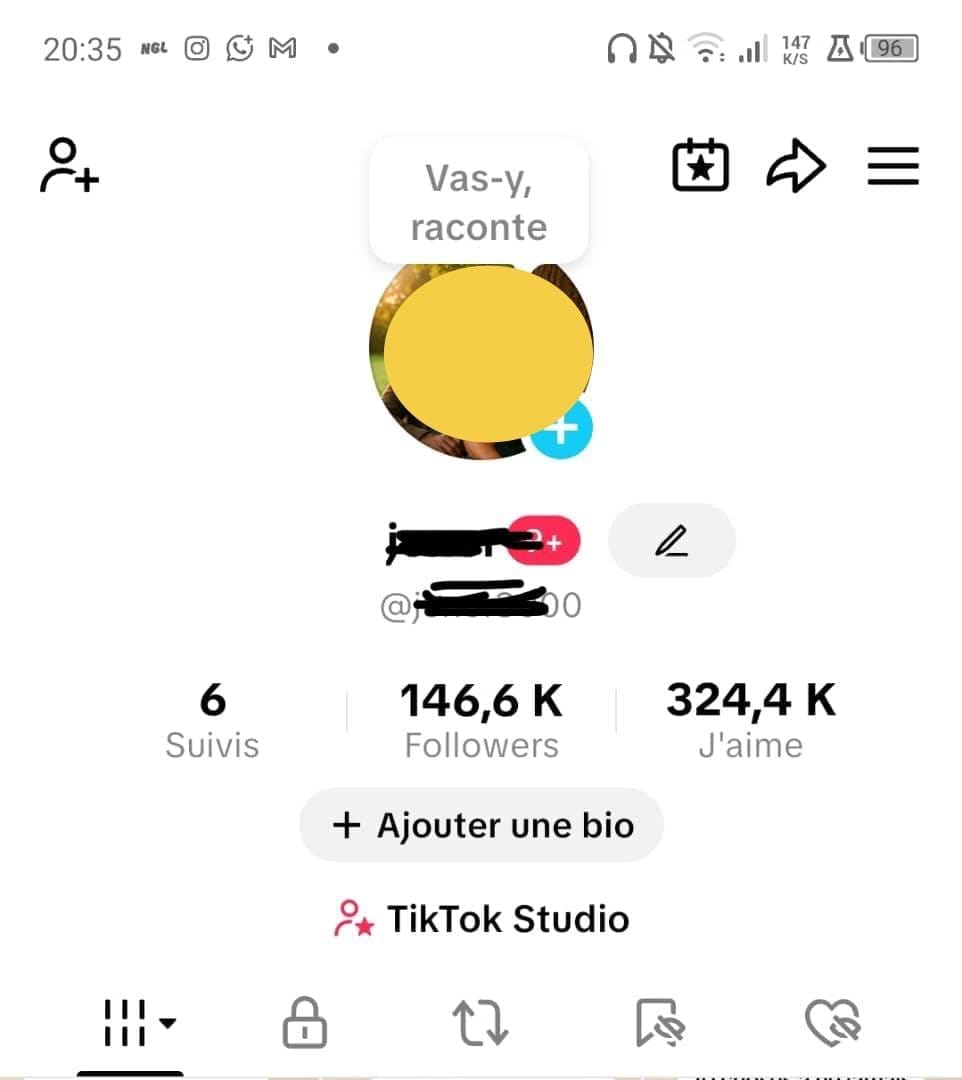Open the hamburger menu for settings
Image resolution: width=962 pixels, height=1080 pixels.
tap(893, 166)
